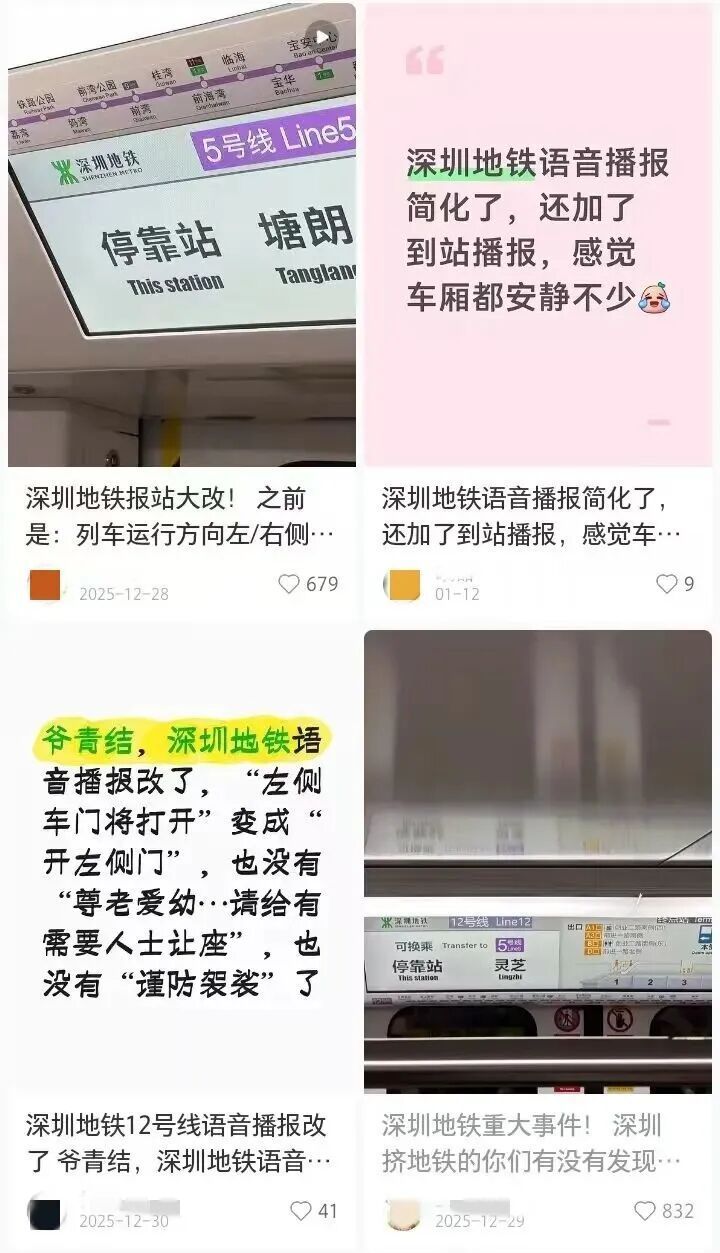View the author avatar of the 01-12 post

[x=401, y=585]
